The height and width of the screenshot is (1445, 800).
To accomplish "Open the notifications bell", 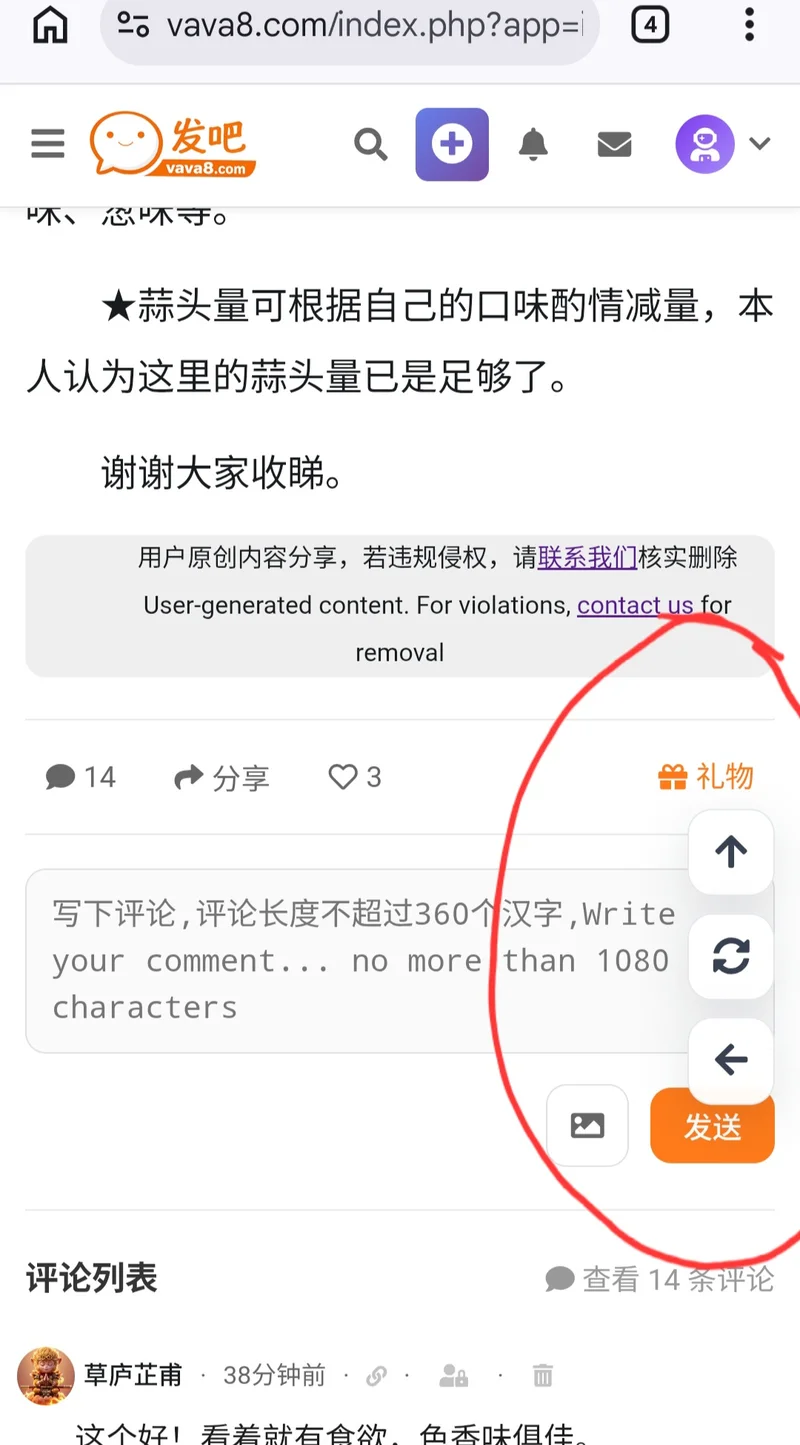I will (533, 145).
